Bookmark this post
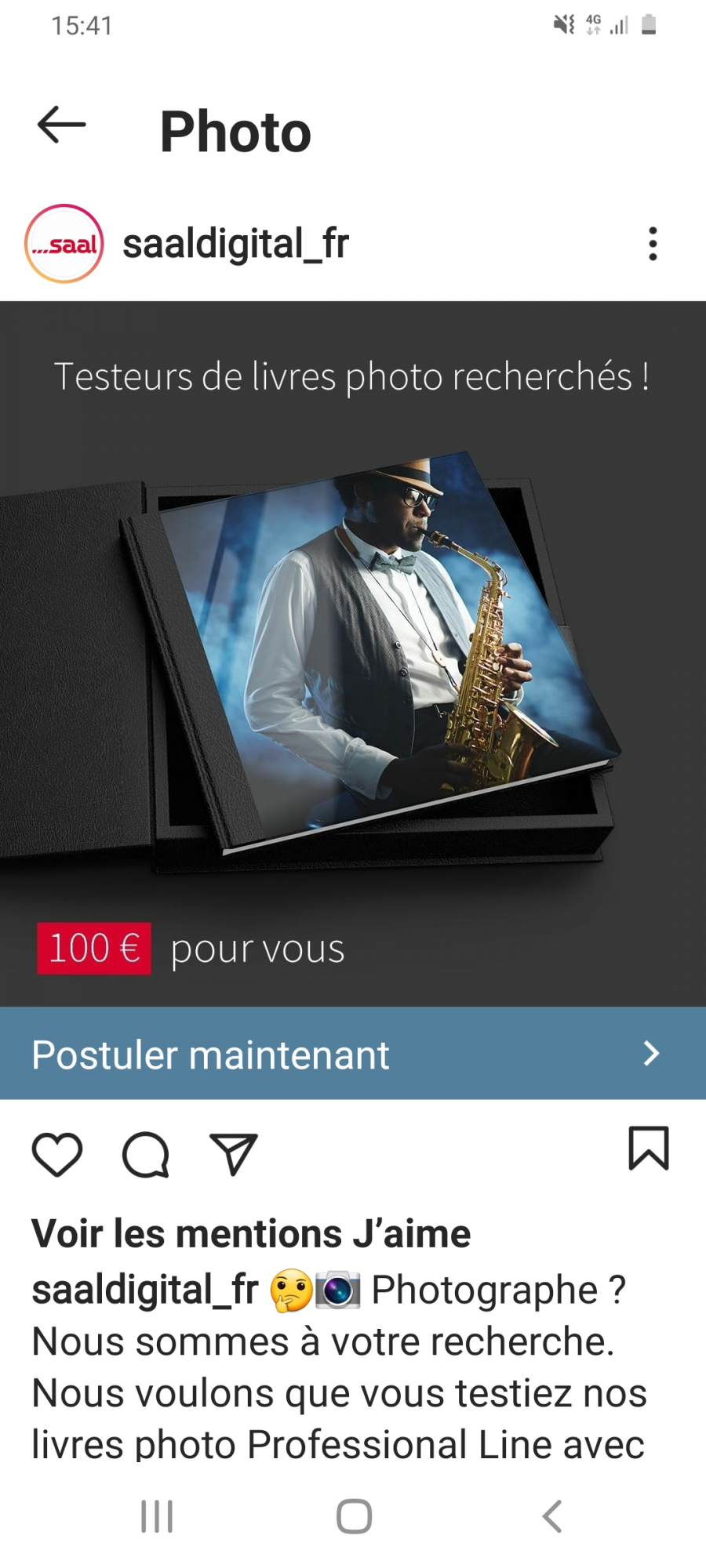The image size is (706, 1568). pos(649,1149)
